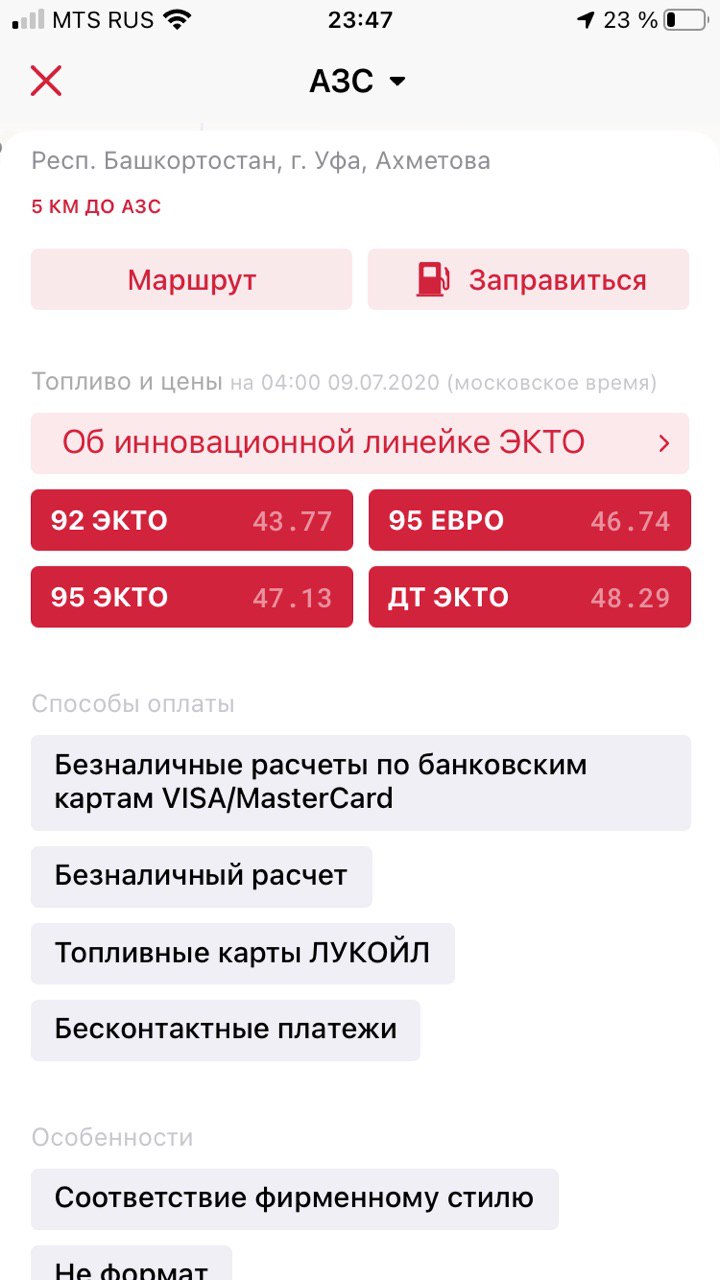The height and width of the screenshot is (1280, 720).
Task: Select the 95 ЕВРО fuel tile
Action: click(x=530, y=520)
